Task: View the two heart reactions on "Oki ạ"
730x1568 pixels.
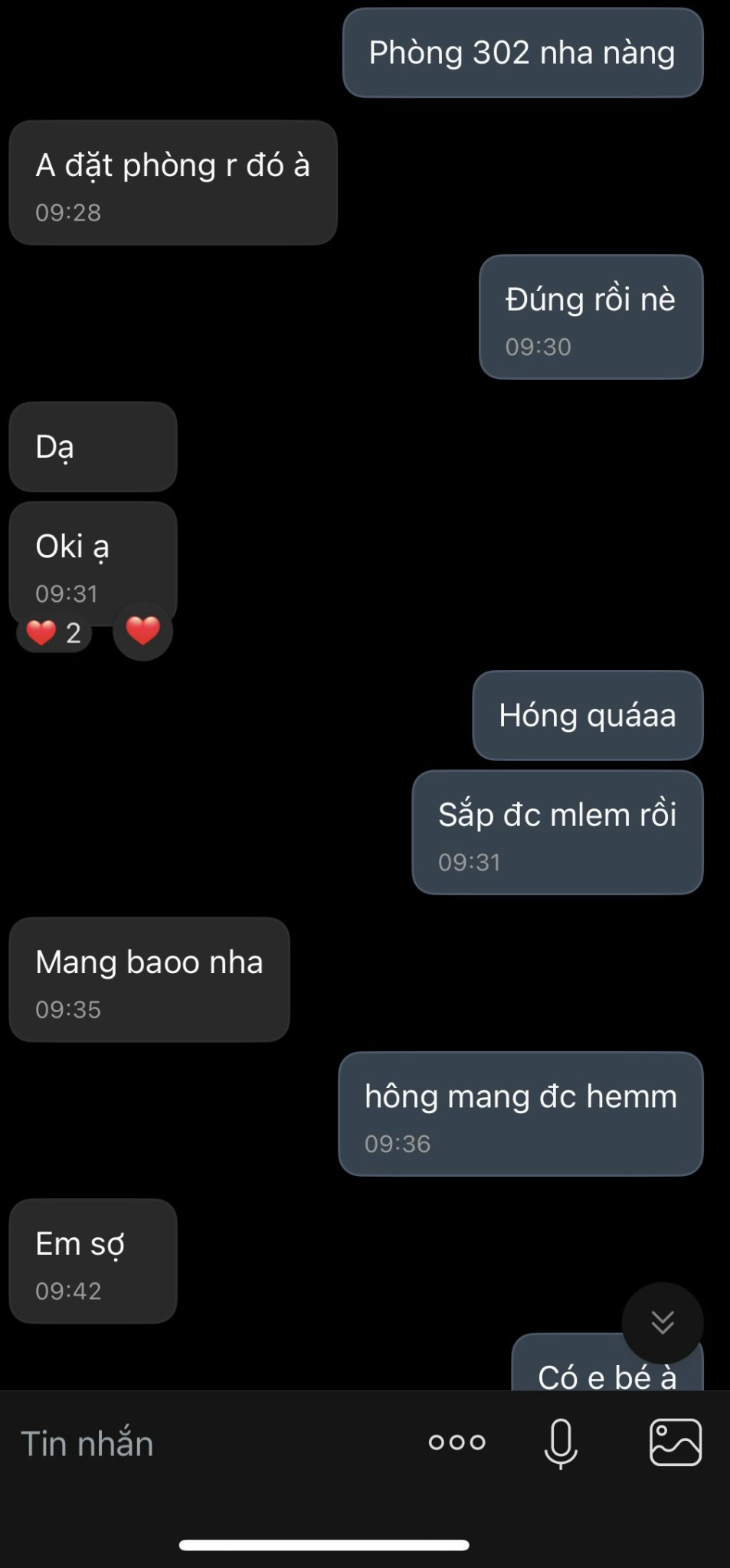Action: point(54,633)
